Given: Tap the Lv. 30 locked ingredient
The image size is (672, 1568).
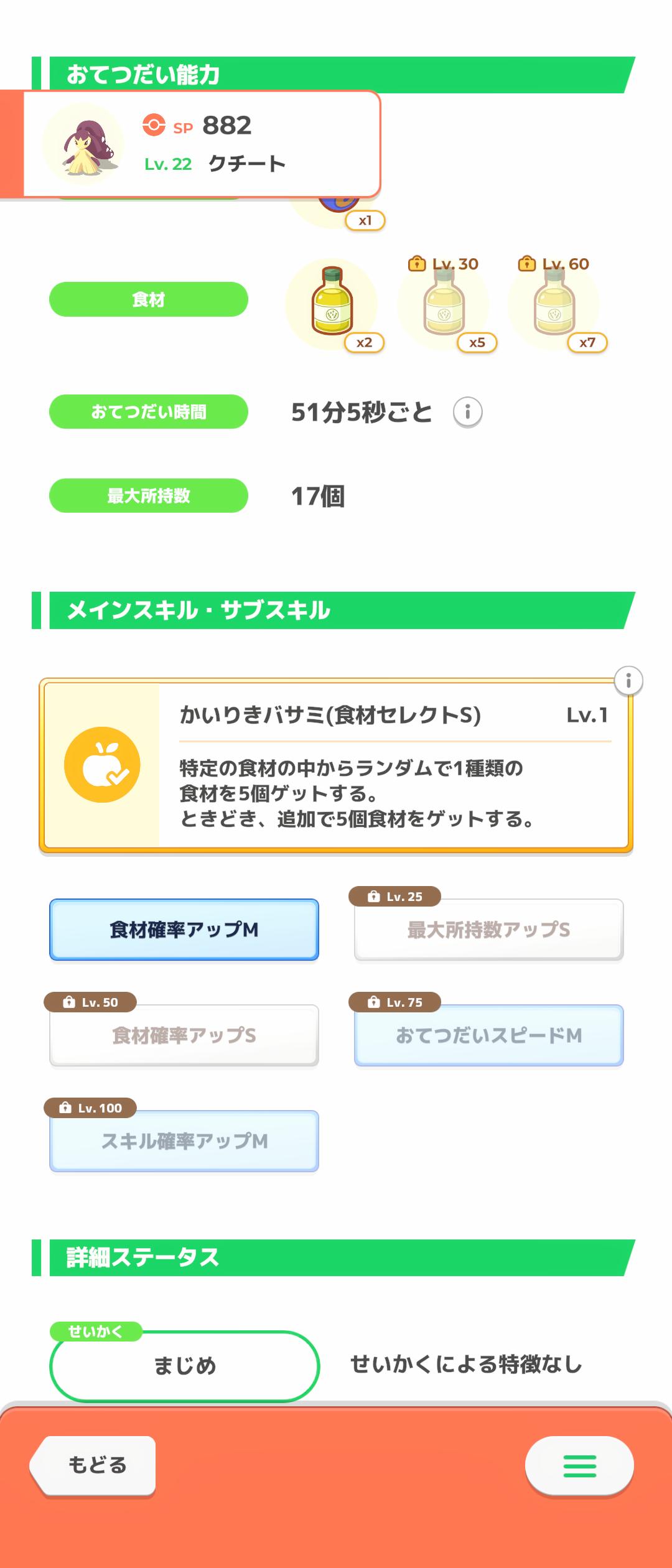Looking at the screenshot, I should click(x=444, y=305).
